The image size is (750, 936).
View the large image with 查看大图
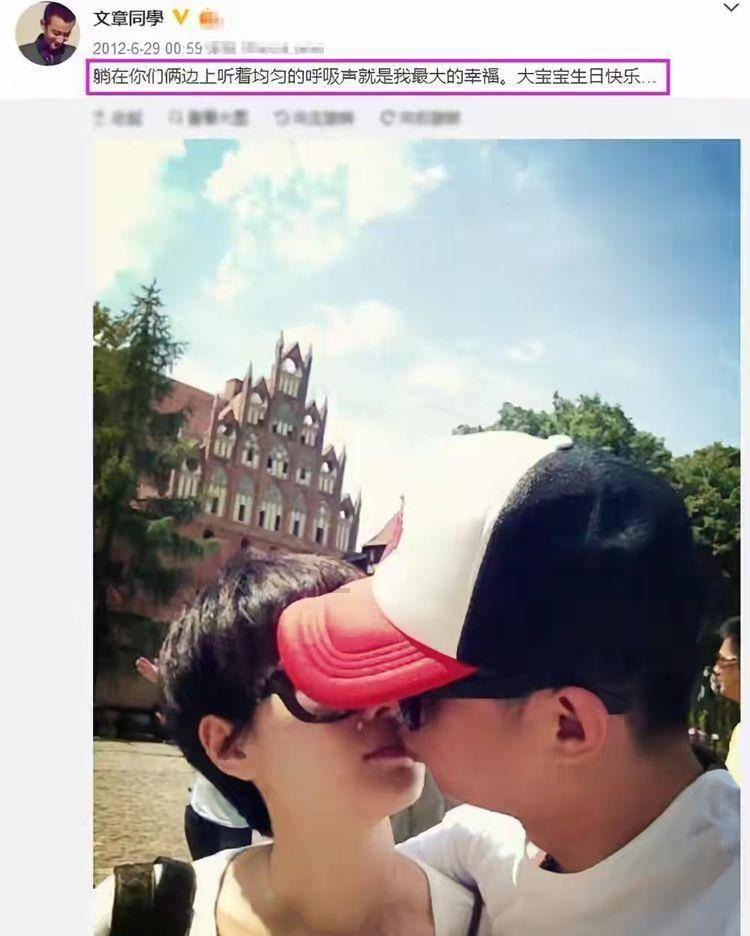pos(209,118)
